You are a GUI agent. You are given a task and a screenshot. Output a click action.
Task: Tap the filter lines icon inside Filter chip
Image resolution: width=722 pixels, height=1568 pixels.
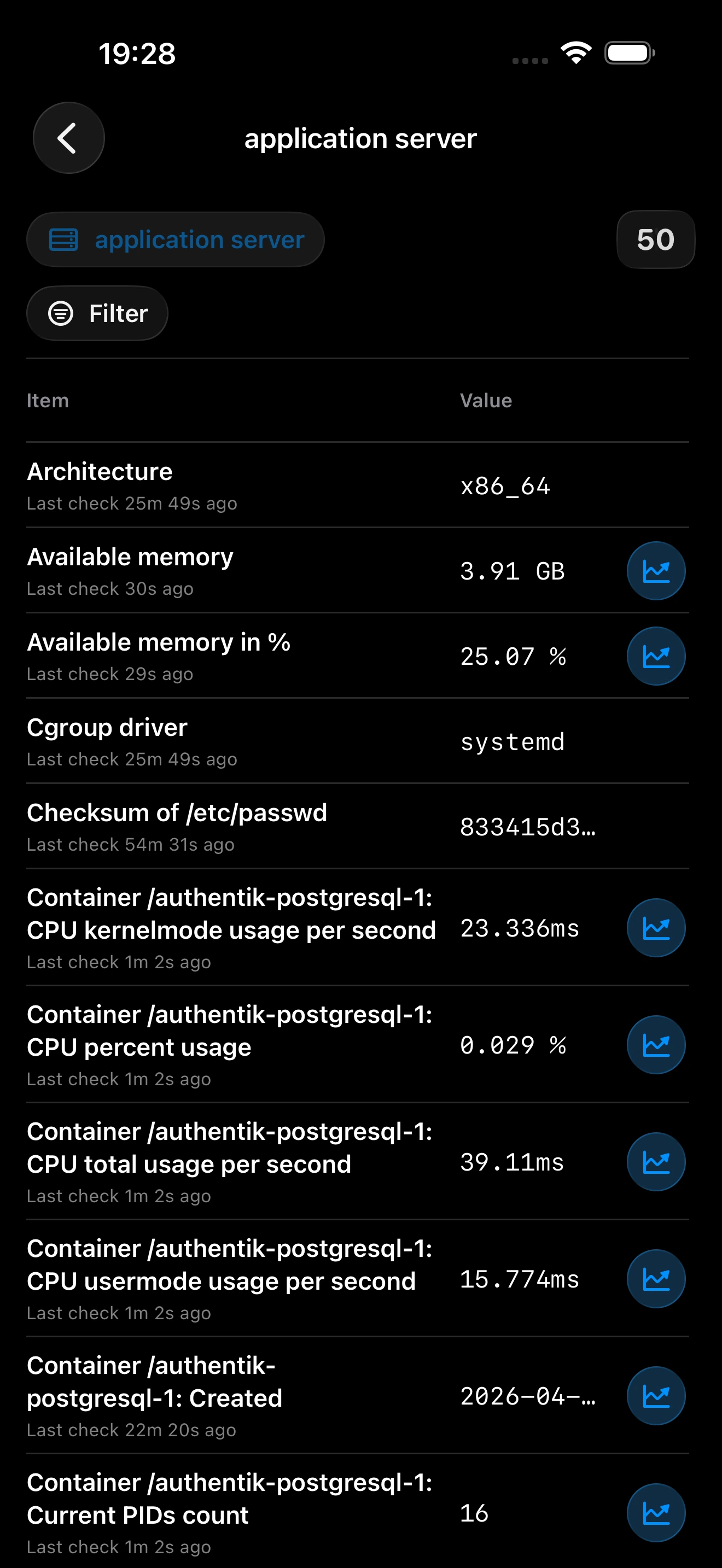(60, 313)
